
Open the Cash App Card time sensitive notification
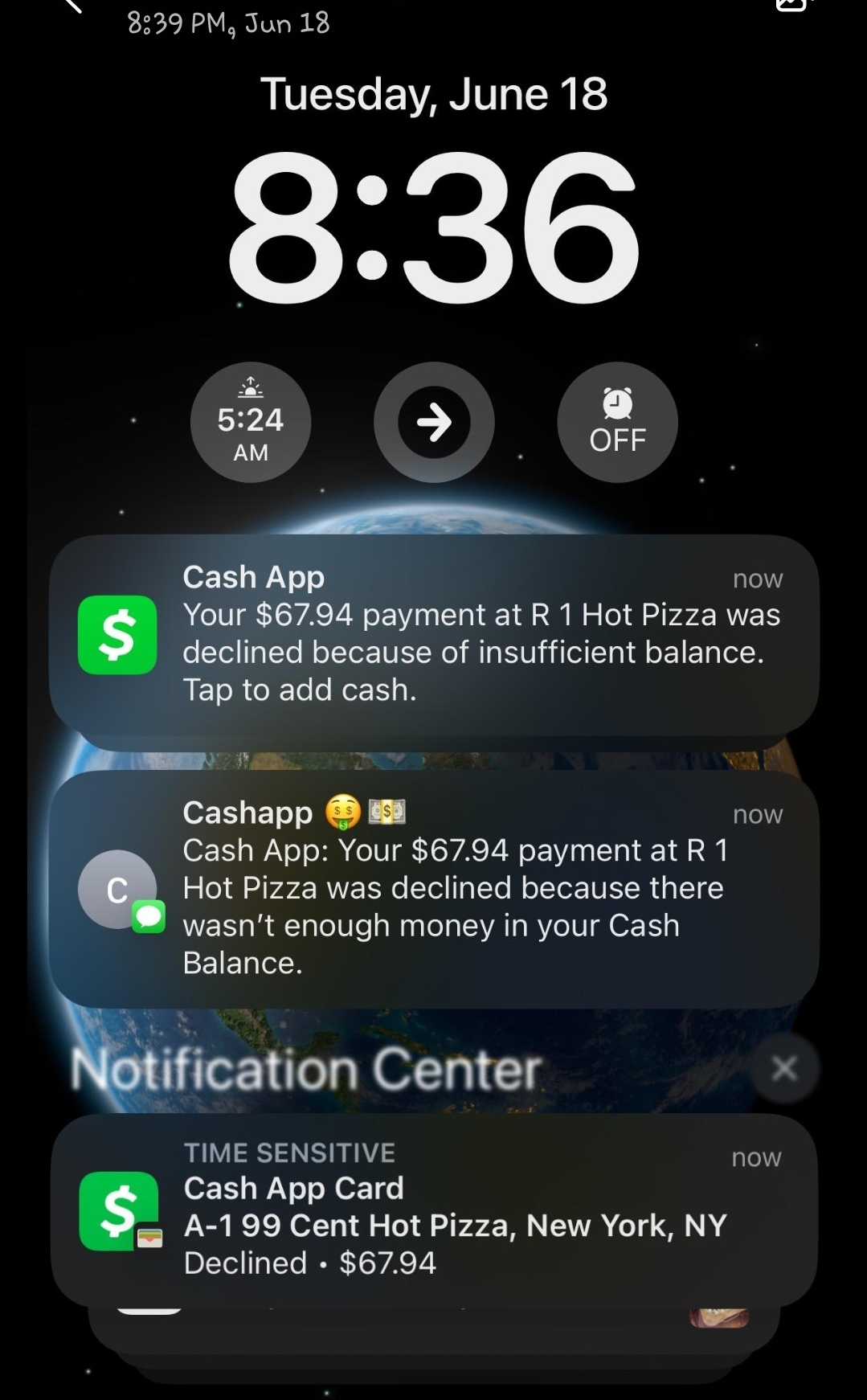434,1210
